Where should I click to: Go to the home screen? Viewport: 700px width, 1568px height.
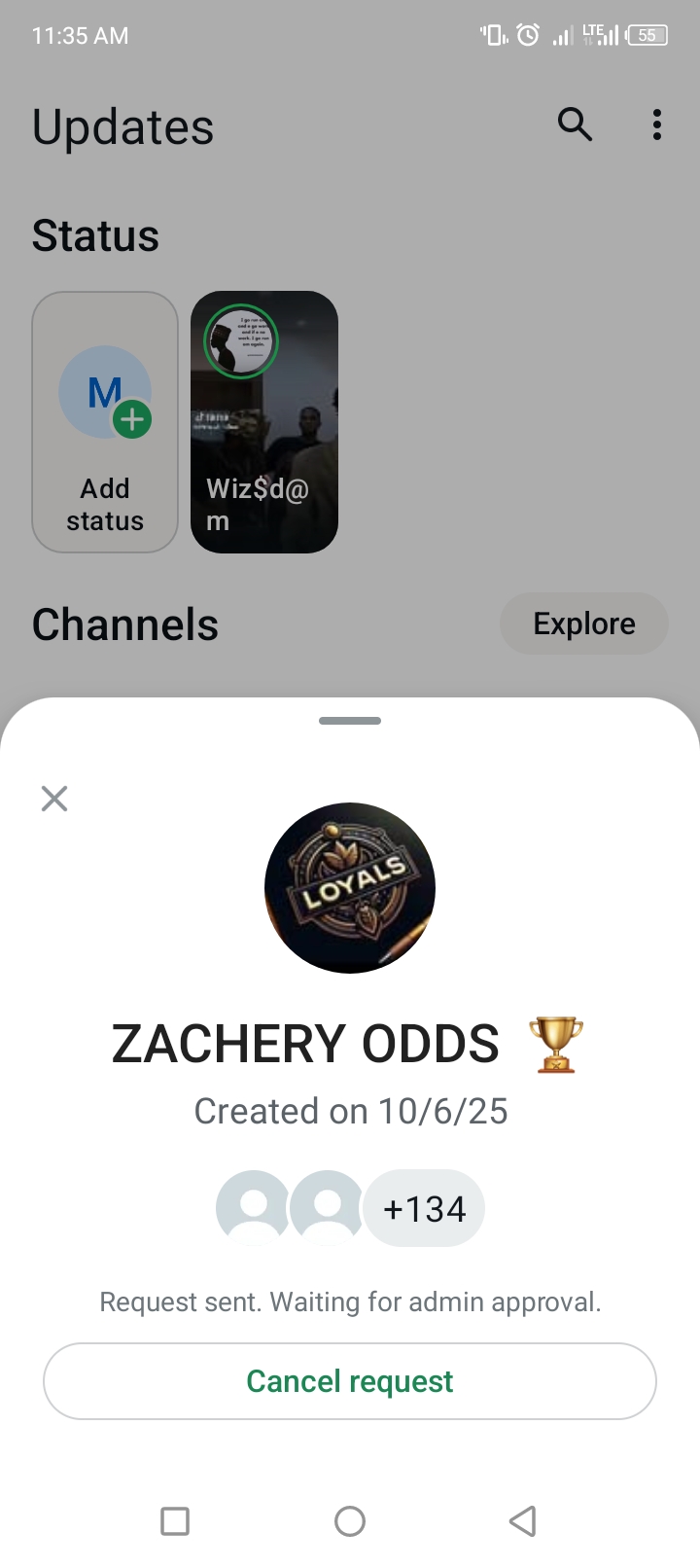pos(350,1520)
